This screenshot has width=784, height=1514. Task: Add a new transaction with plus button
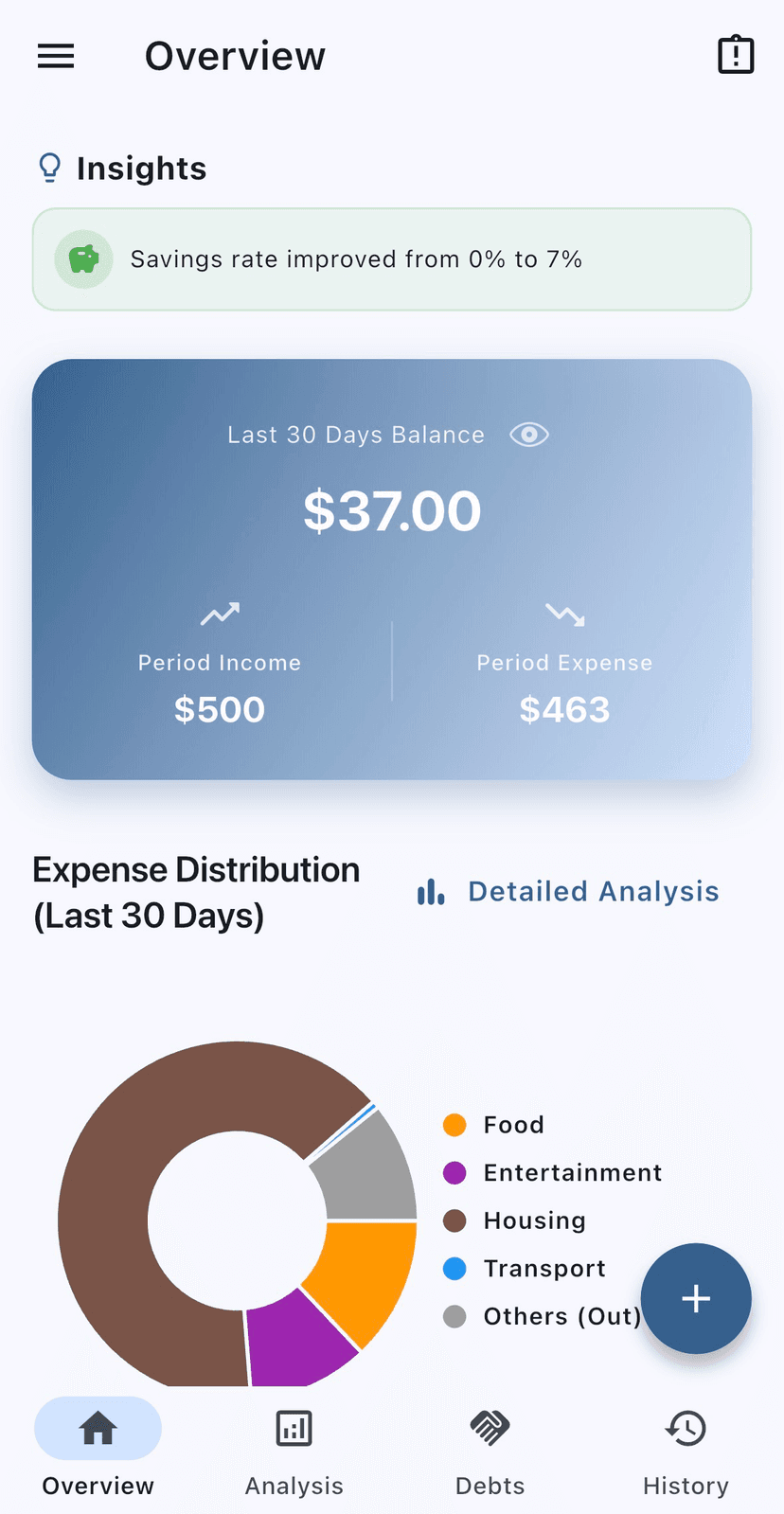[x=696, y=1298]
